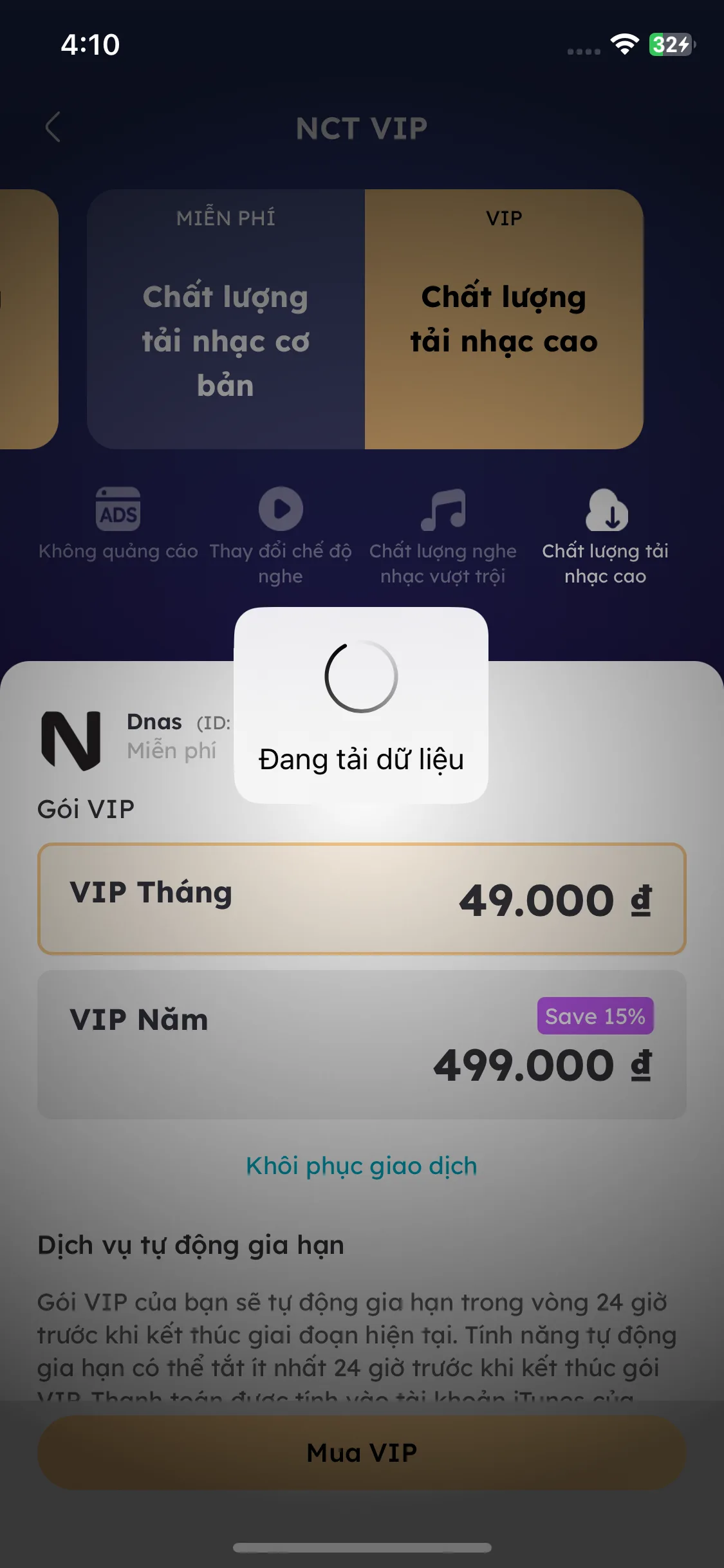Choose the VIP Năm 499.000 đ plan

pos(362,1044)
